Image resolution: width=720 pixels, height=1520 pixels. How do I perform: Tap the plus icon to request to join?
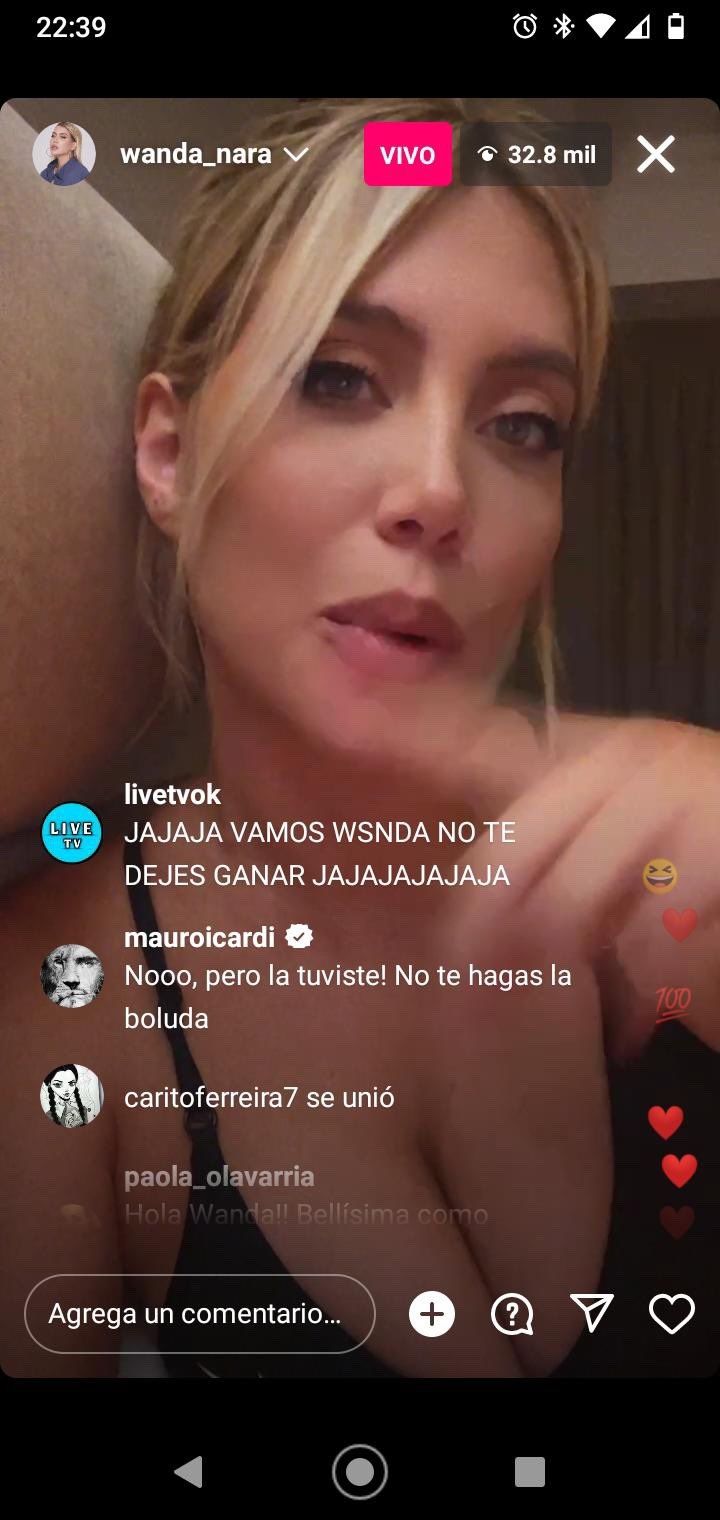coord(432,1314)
